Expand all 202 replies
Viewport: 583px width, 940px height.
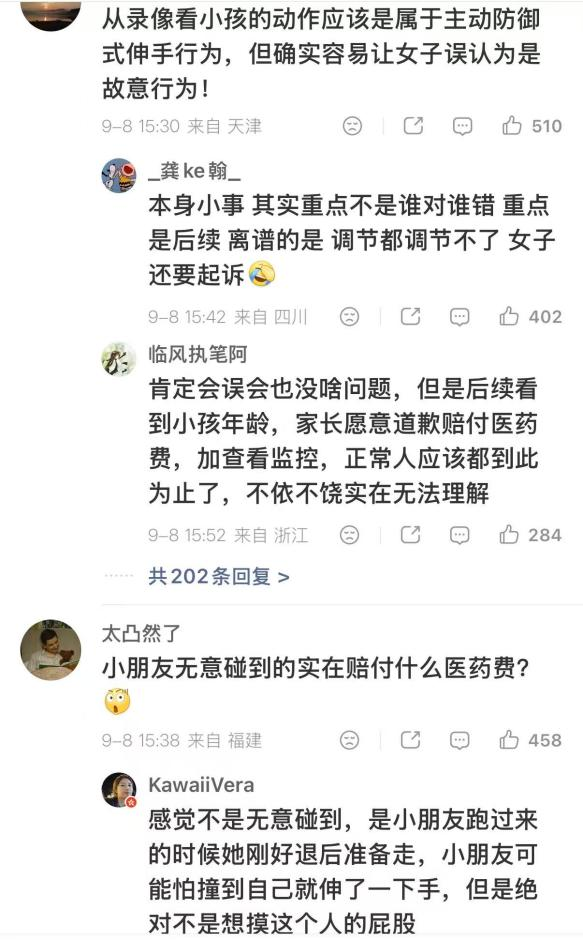[219, 577]
